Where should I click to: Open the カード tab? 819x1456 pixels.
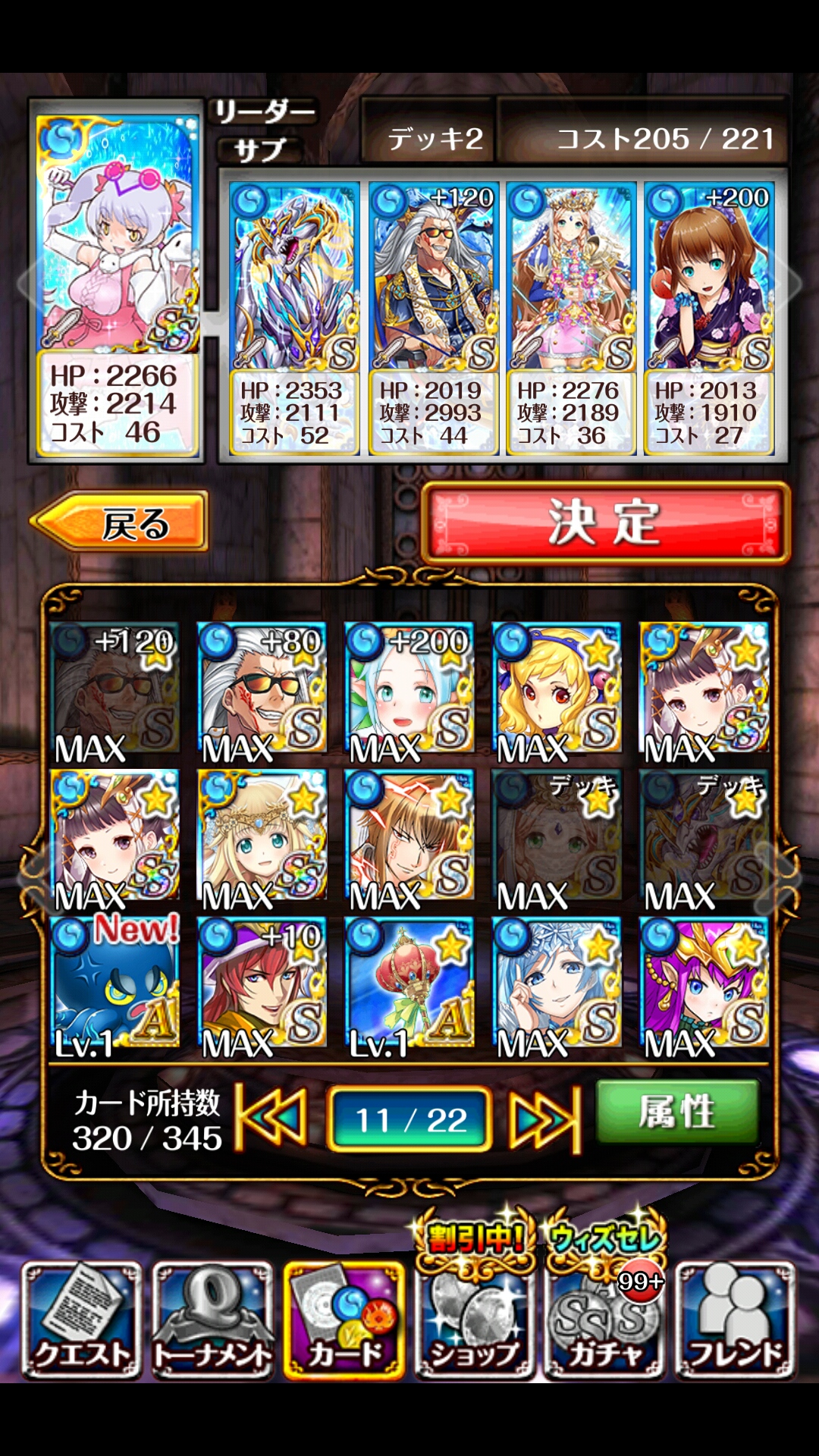click(x=344, y=1319)
